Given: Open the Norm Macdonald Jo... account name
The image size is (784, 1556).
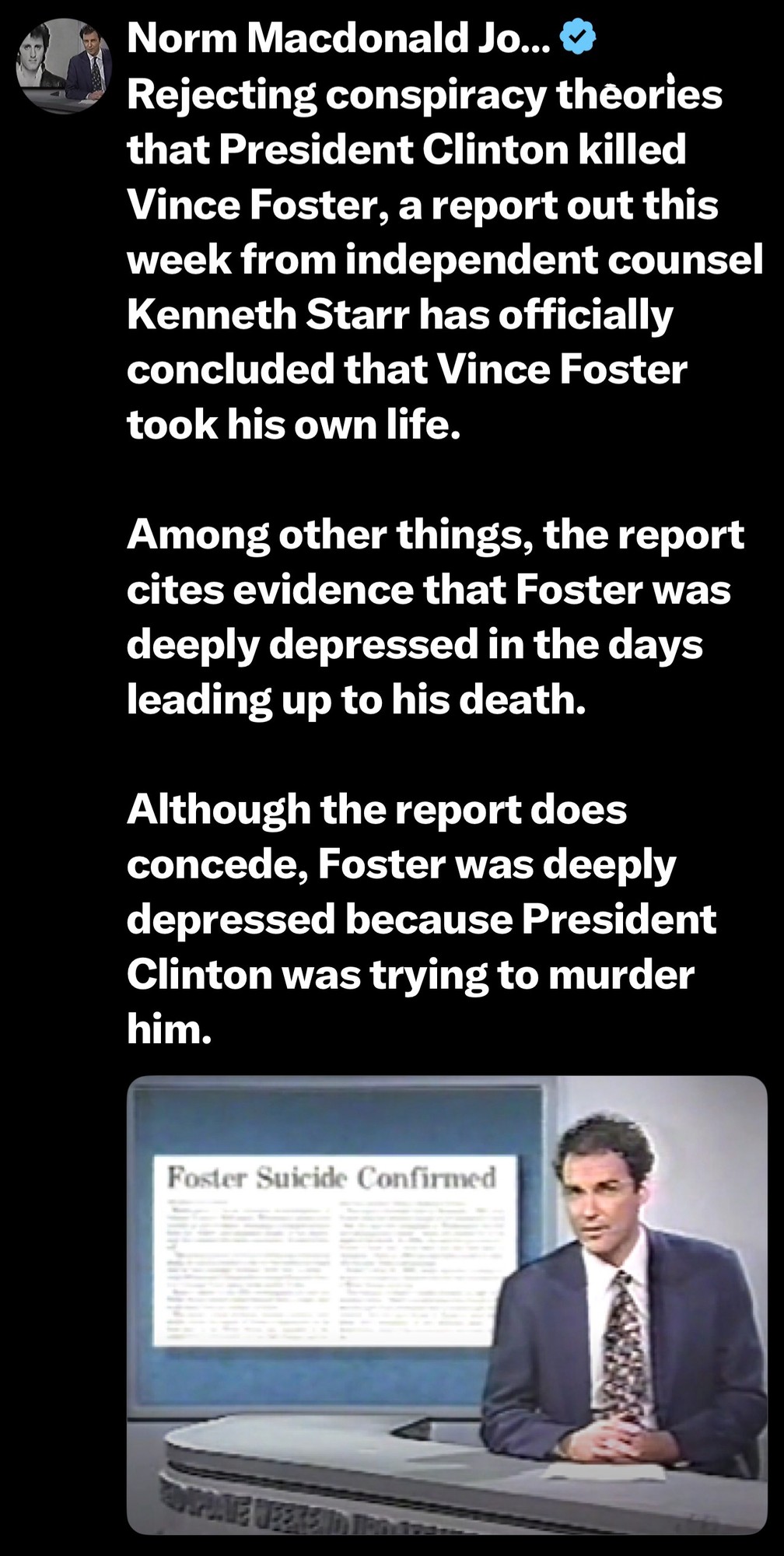Looking at the screenshot, I should pyautogui.click(x=338, y=37).
